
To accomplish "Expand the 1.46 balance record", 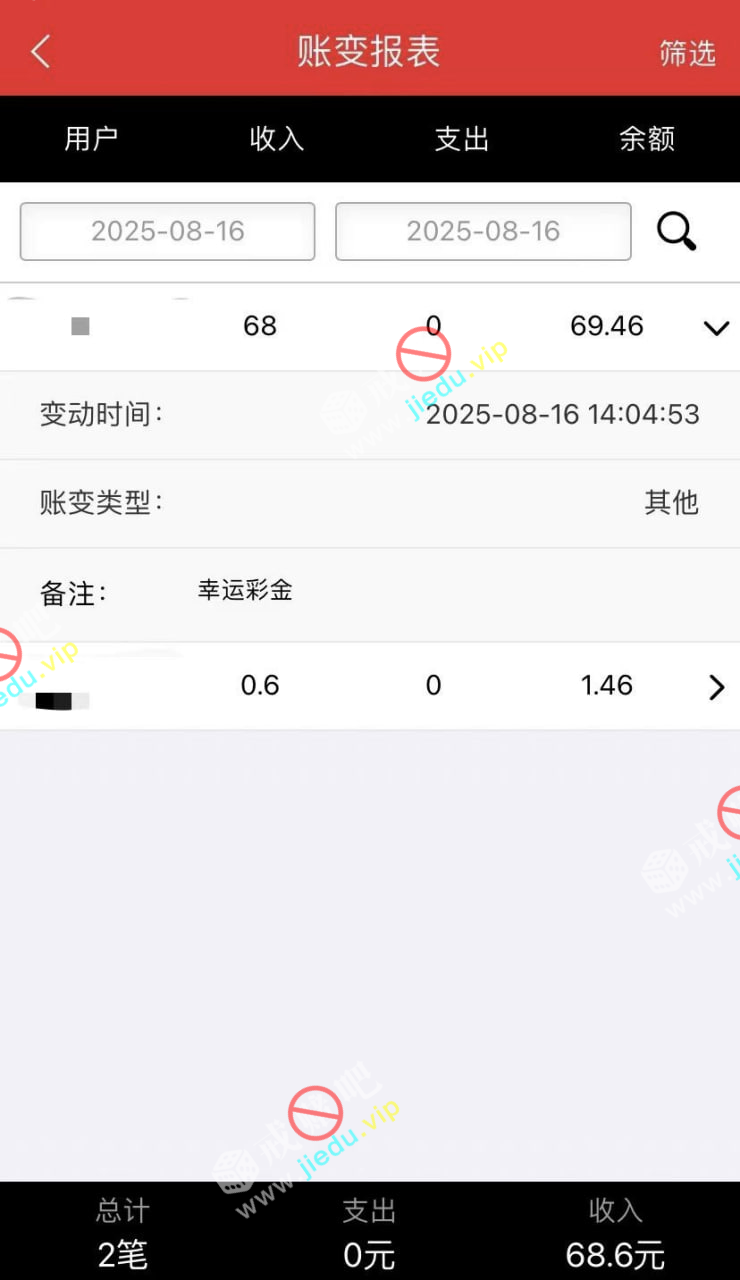I will pyautogui.click(x=716, y=687).
